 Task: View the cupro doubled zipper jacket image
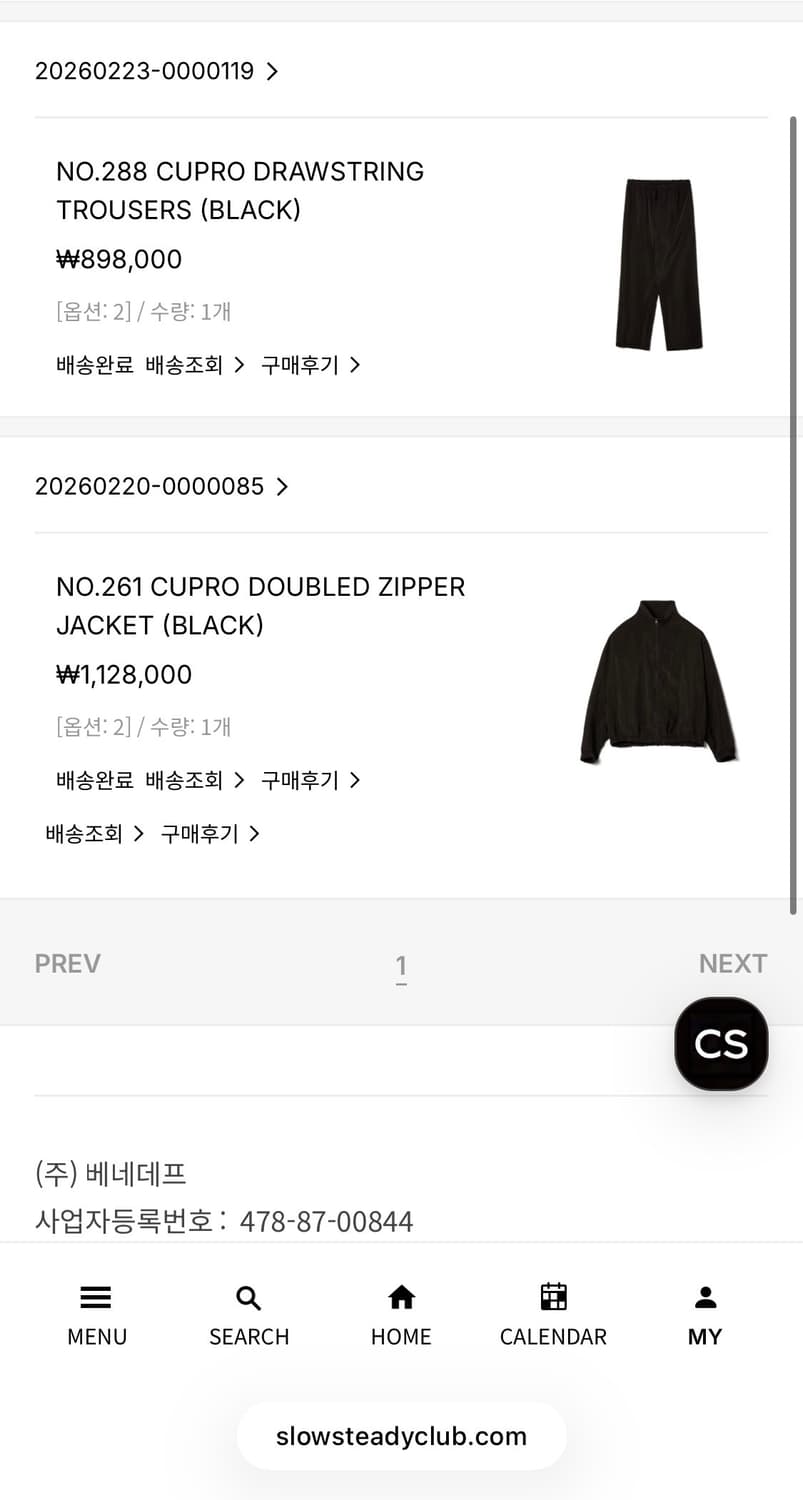(x=658, y=682)
